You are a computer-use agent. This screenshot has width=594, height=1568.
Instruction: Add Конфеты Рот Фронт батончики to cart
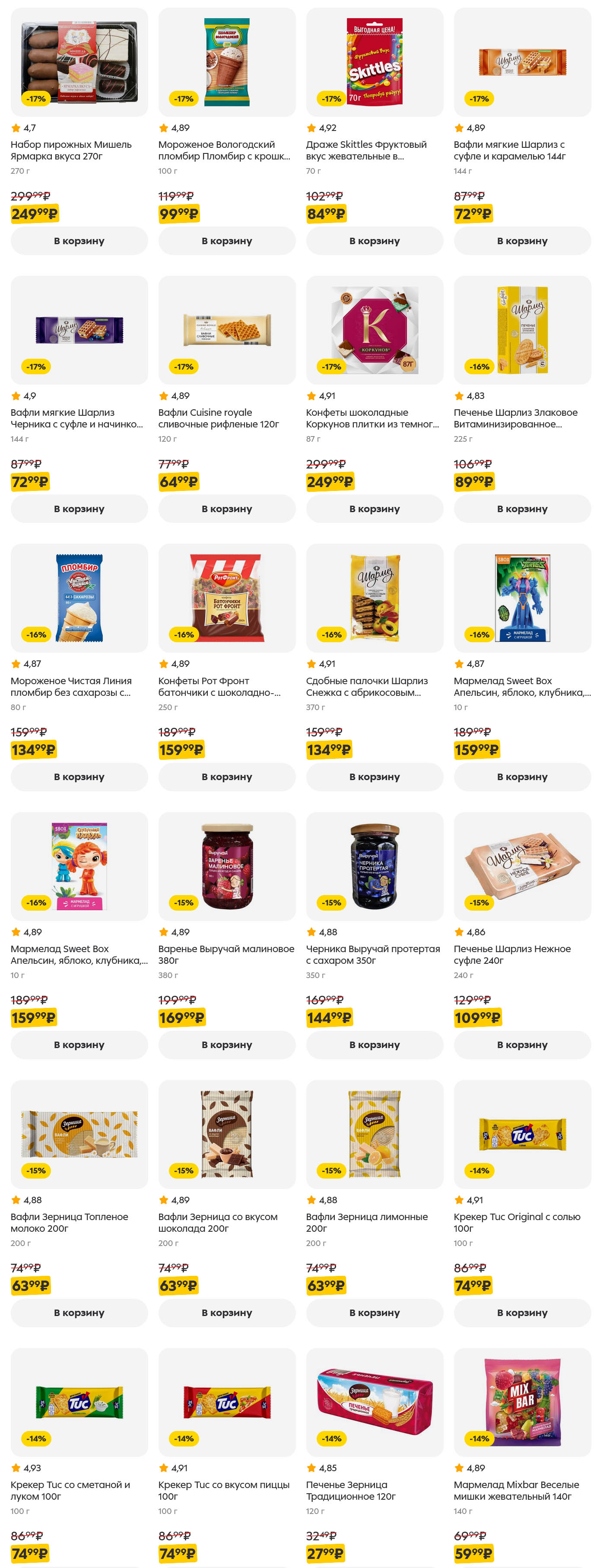click(226, 776)
